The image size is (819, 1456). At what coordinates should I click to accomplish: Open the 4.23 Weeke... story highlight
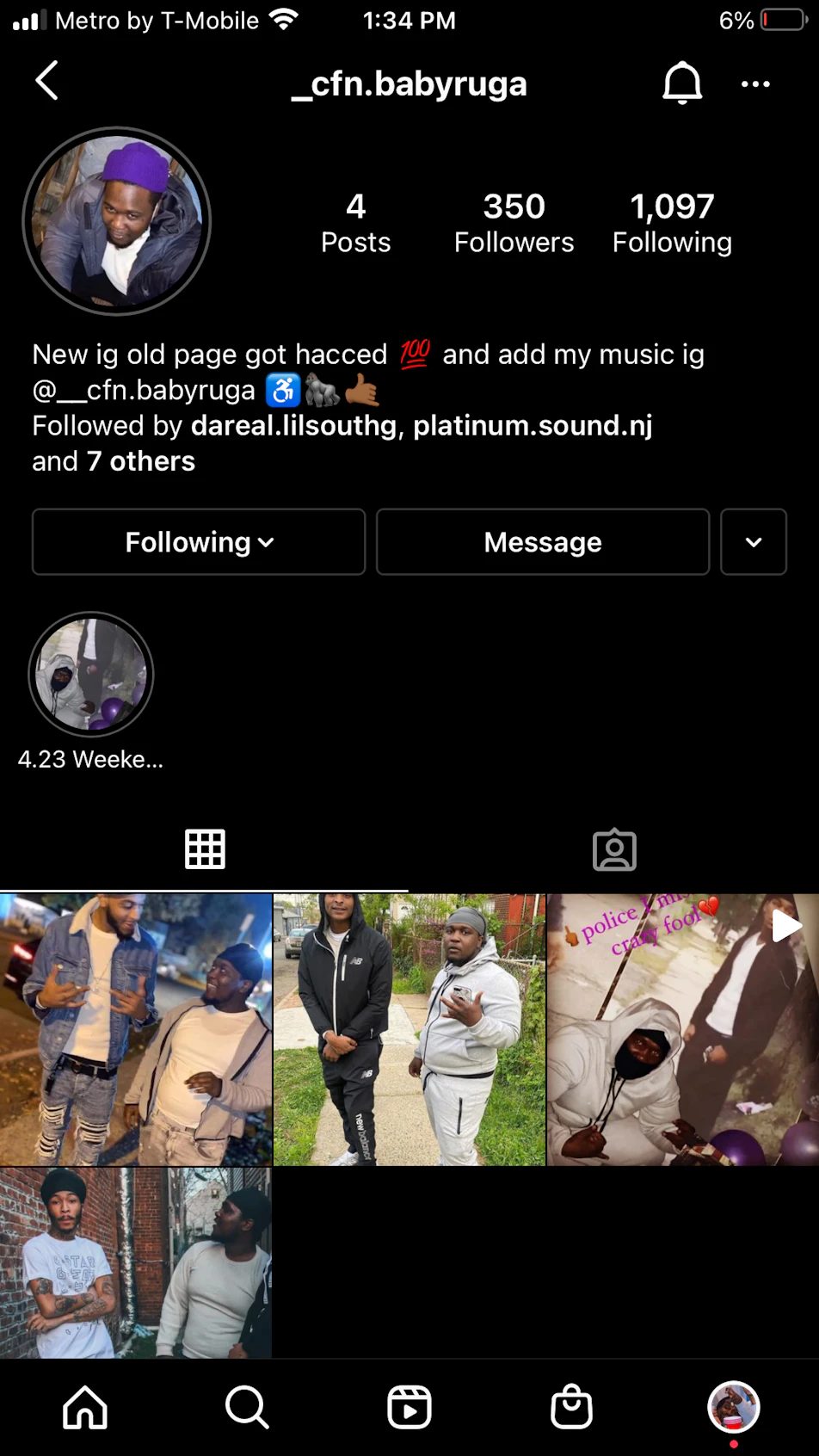pyautogui.click(x=91, y=676)
